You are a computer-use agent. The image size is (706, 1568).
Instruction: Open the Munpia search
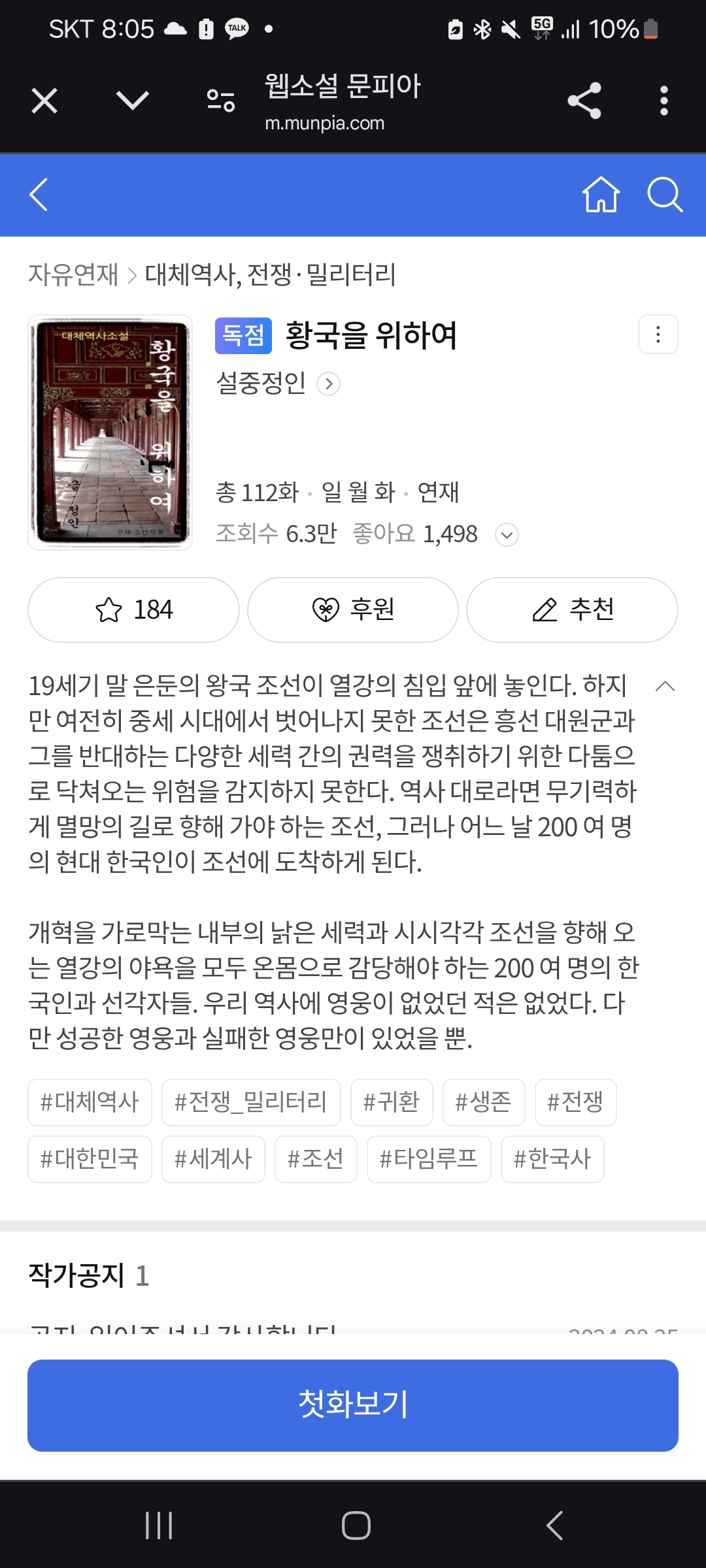[664, 195]
